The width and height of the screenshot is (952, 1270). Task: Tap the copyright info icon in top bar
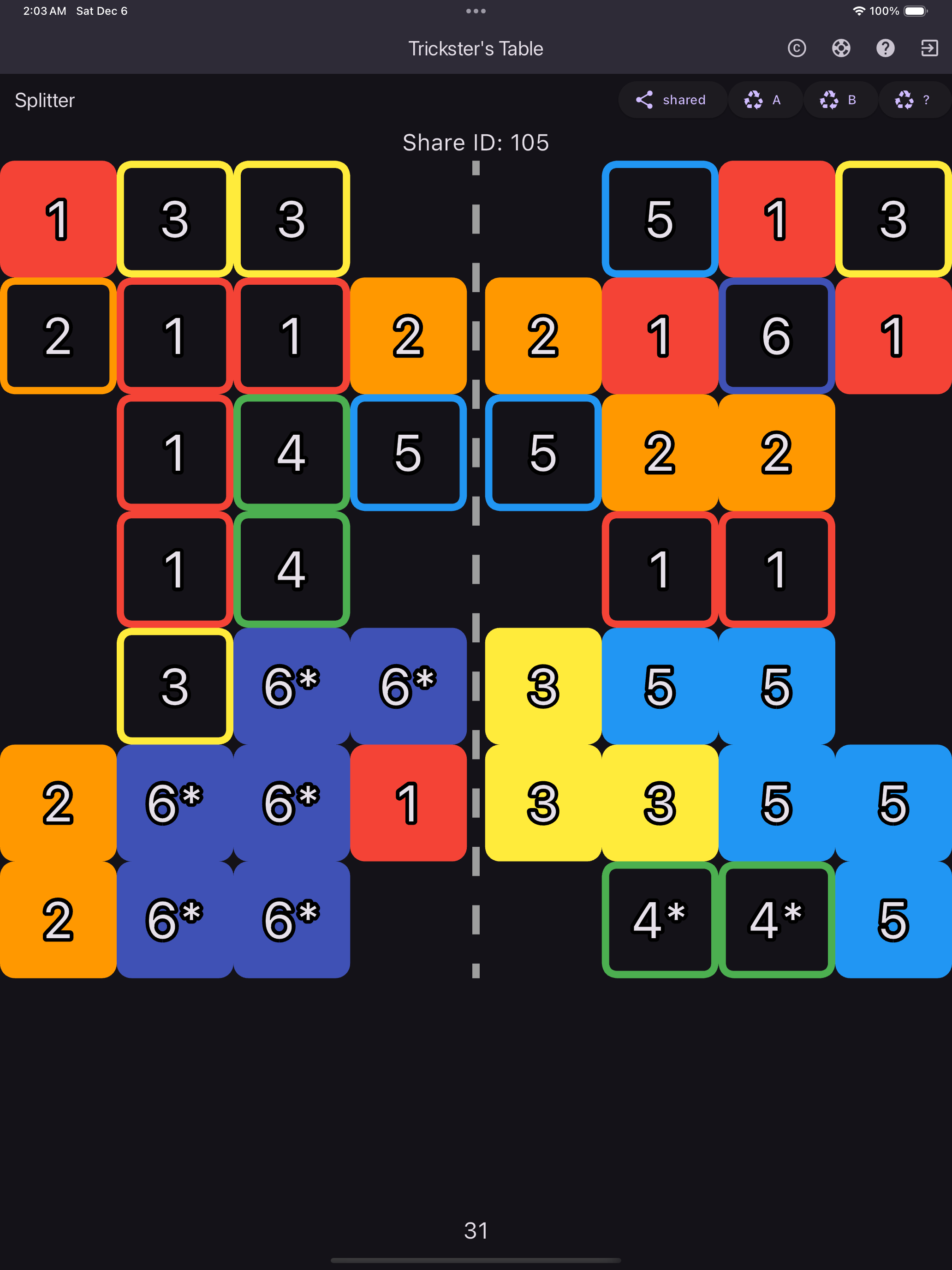(797, 48)
